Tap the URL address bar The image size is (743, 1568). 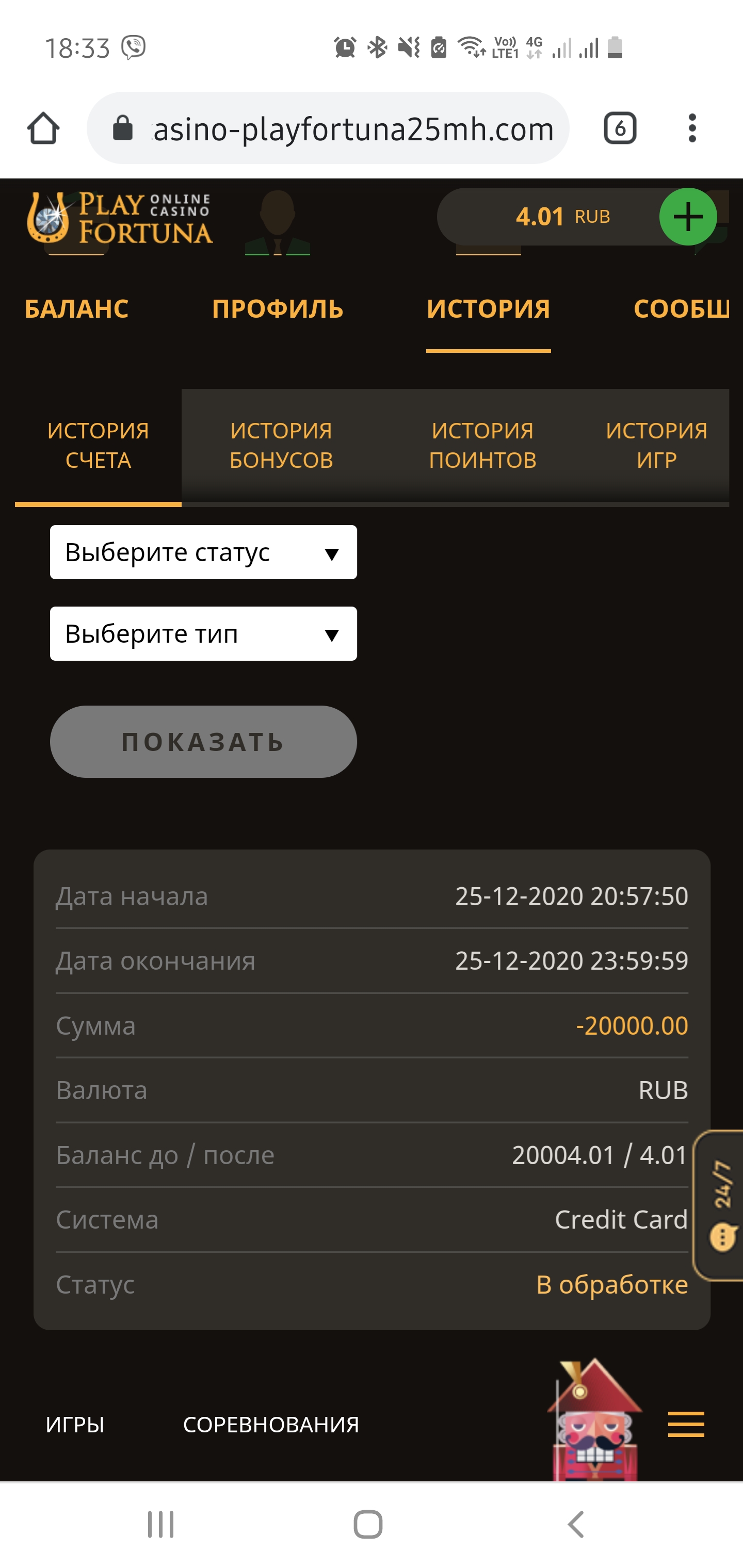coord(341,128)
